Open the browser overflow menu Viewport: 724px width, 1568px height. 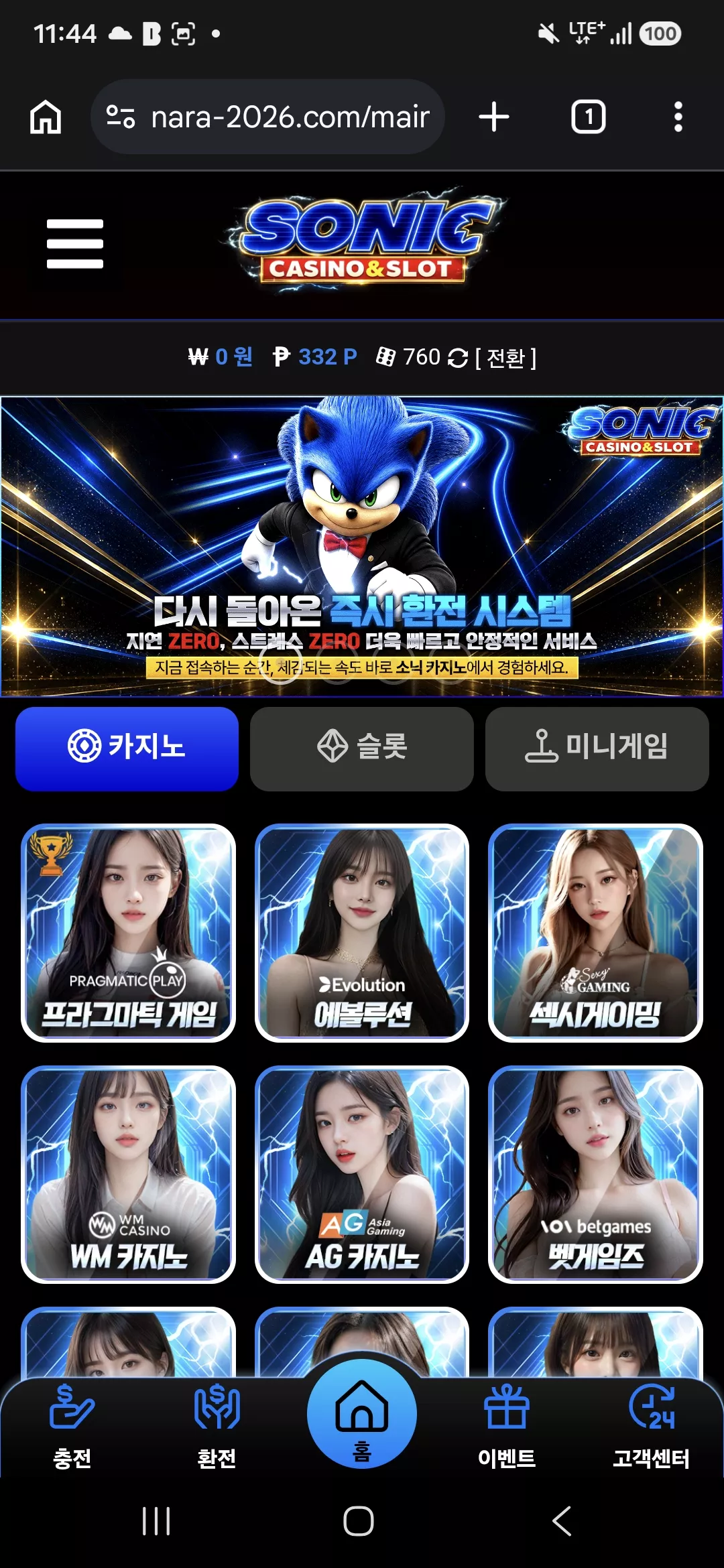[678, 117]
